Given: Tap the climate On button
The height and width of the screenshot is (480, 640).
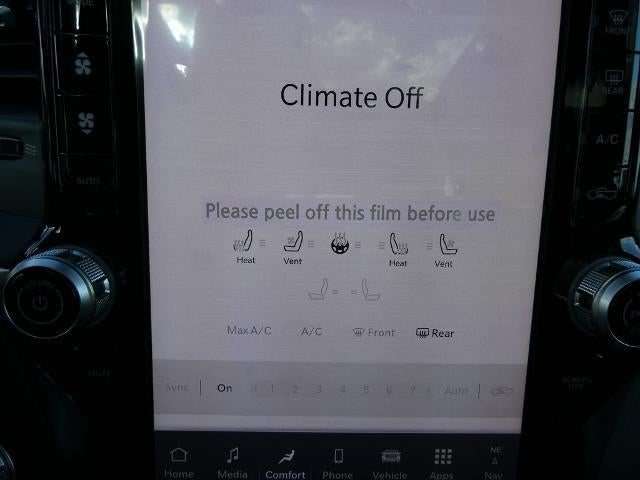Looking at the screenshot, I should click(224, 388).
